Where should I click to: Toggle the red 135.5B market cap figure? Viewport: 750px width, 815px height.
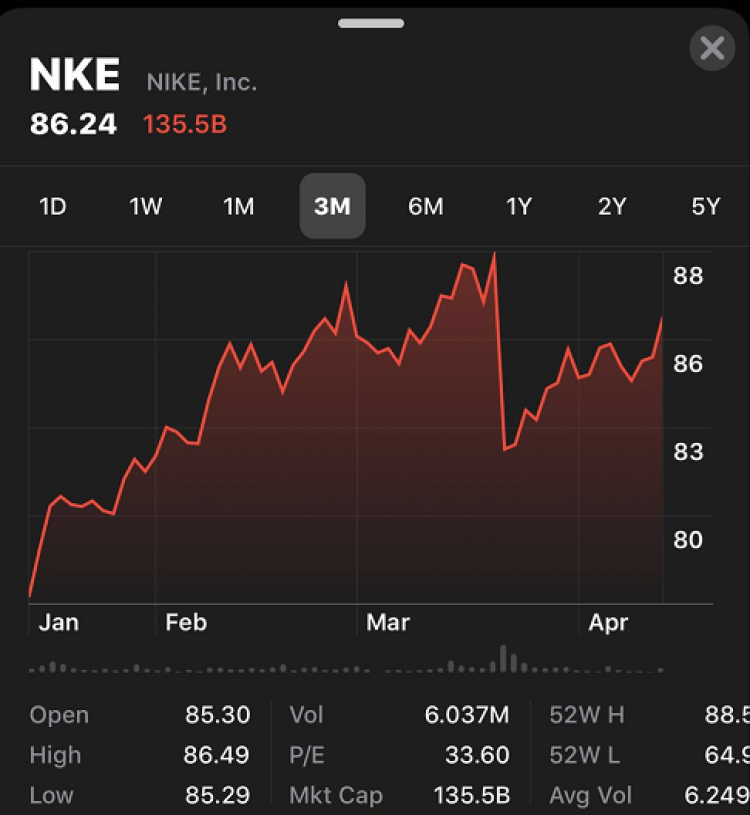[x=184, y=125]
